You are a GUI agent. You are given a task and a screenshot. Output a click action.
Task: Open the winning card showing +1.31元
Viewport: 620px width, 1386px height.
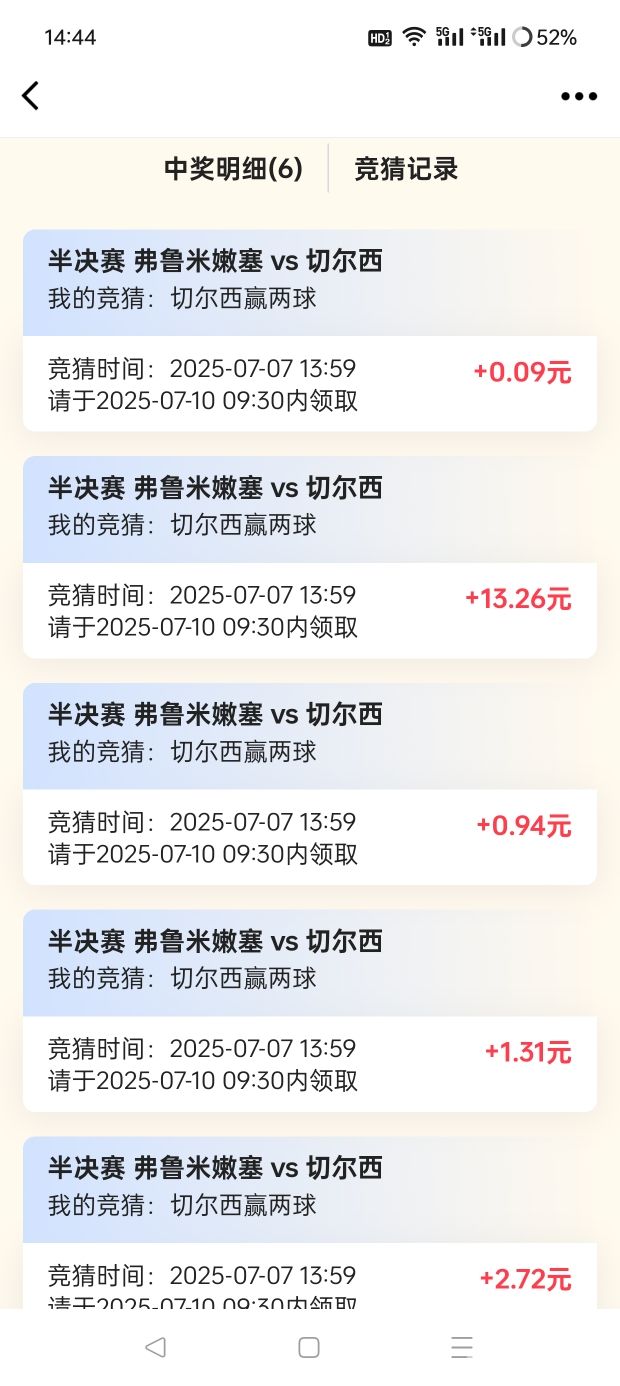310,1011
